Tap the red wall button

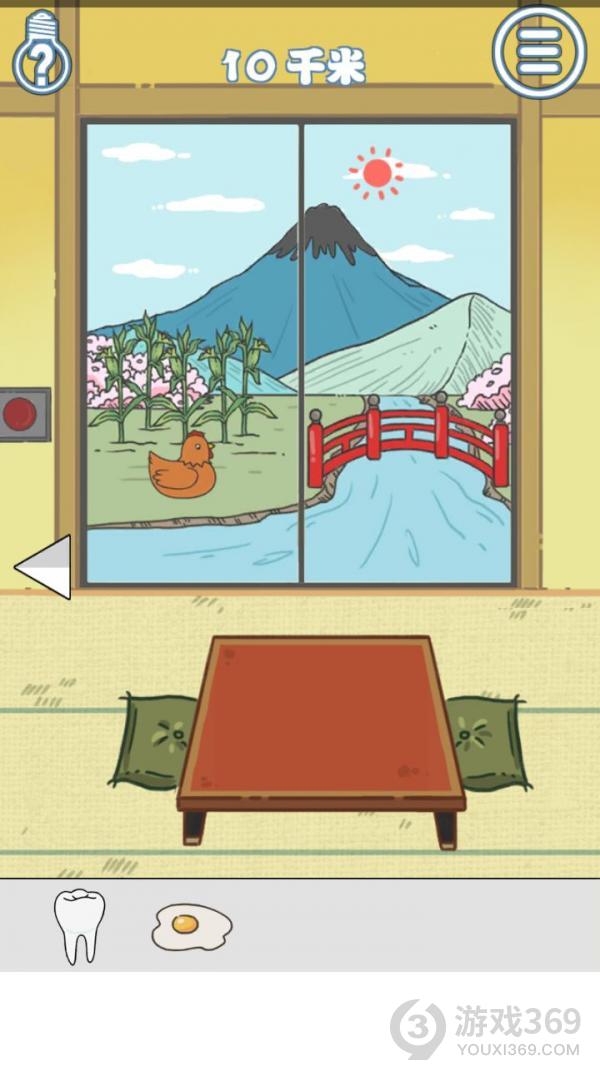pos(20,413)
